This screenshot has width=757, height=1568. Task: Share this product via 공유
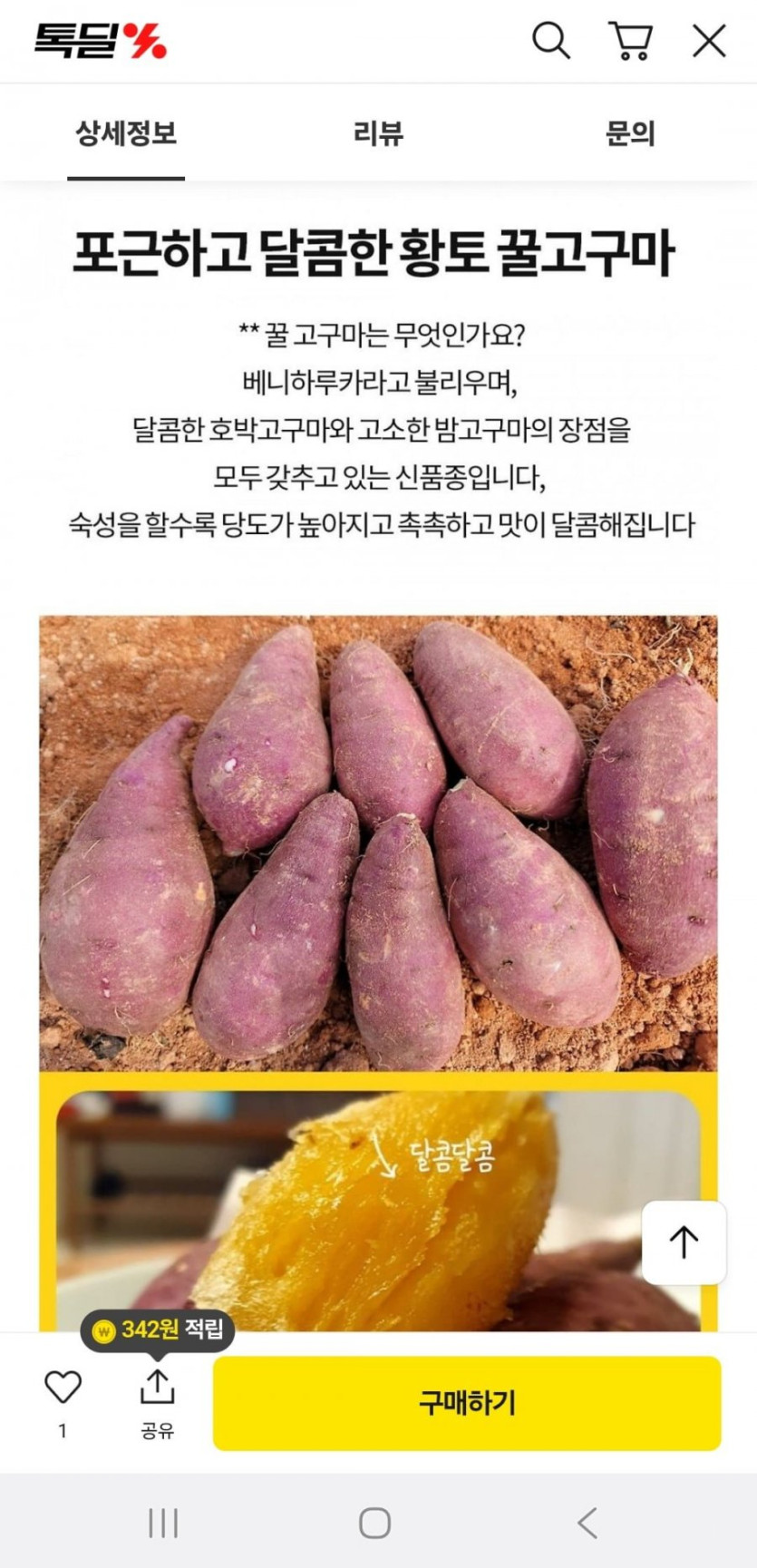coord(157,1401)
